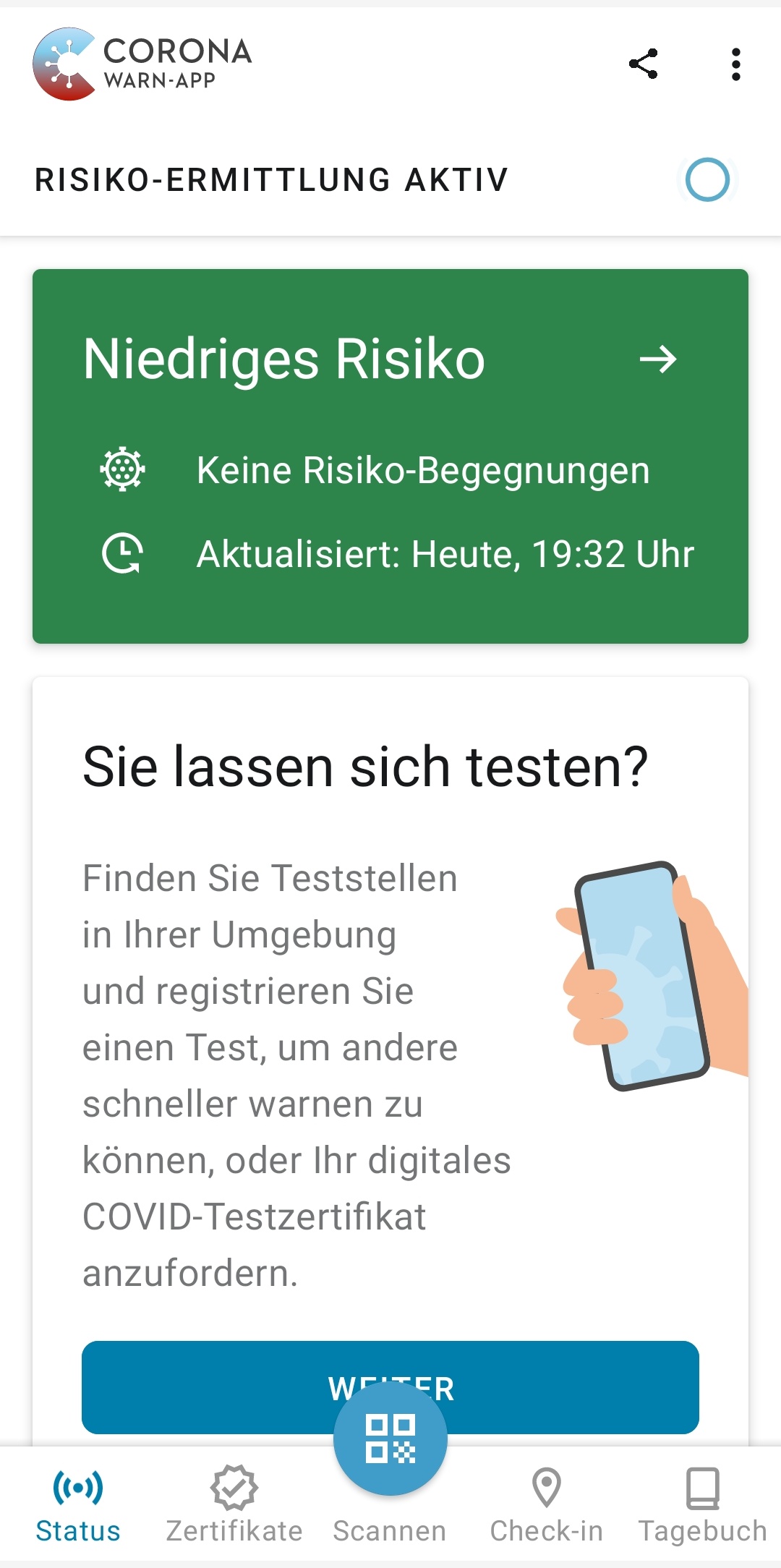Open Risiko-Ermittlung aktiv settings
The image size is (781, 1568).
point(390,180)
